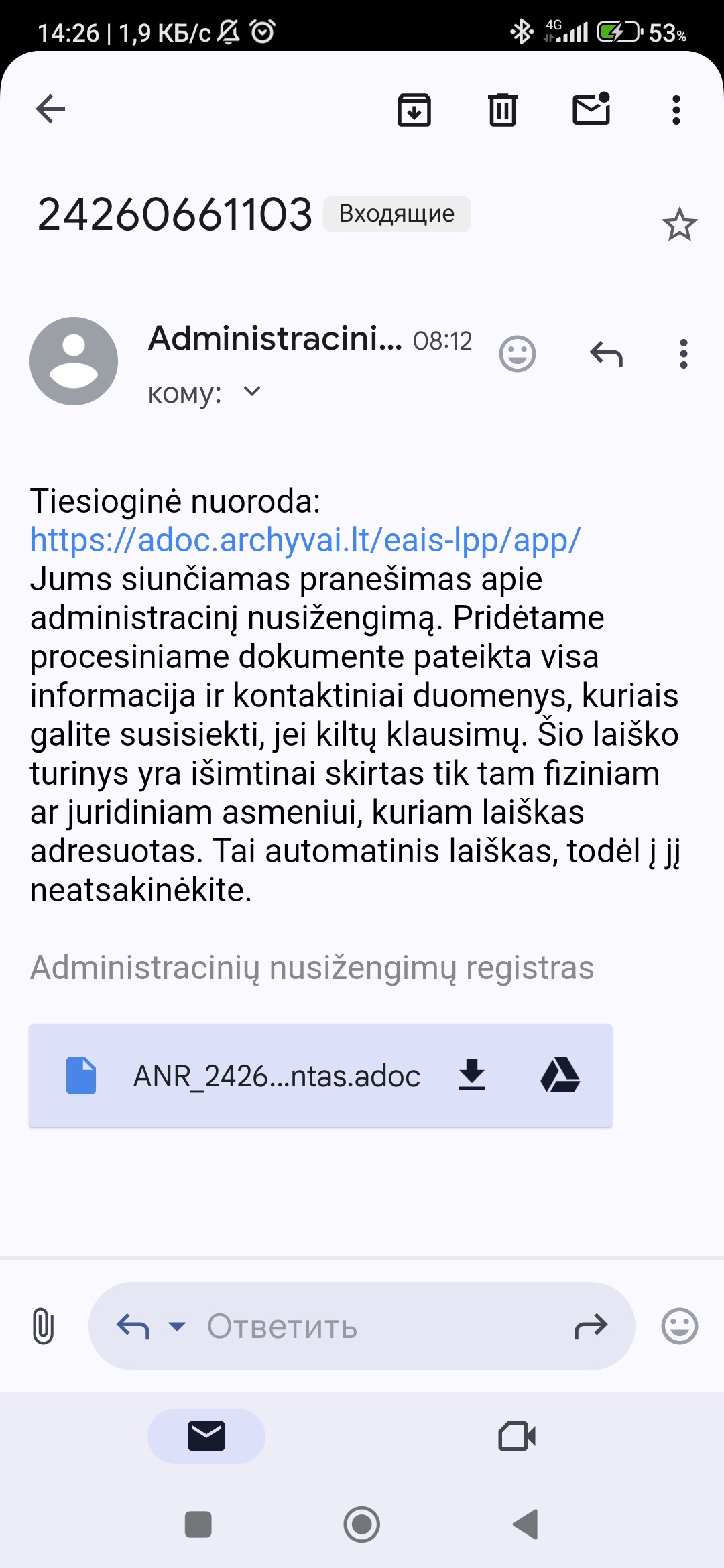Go to the phone's home screen
The image size is (724, 1568).
click(362, 1524)
